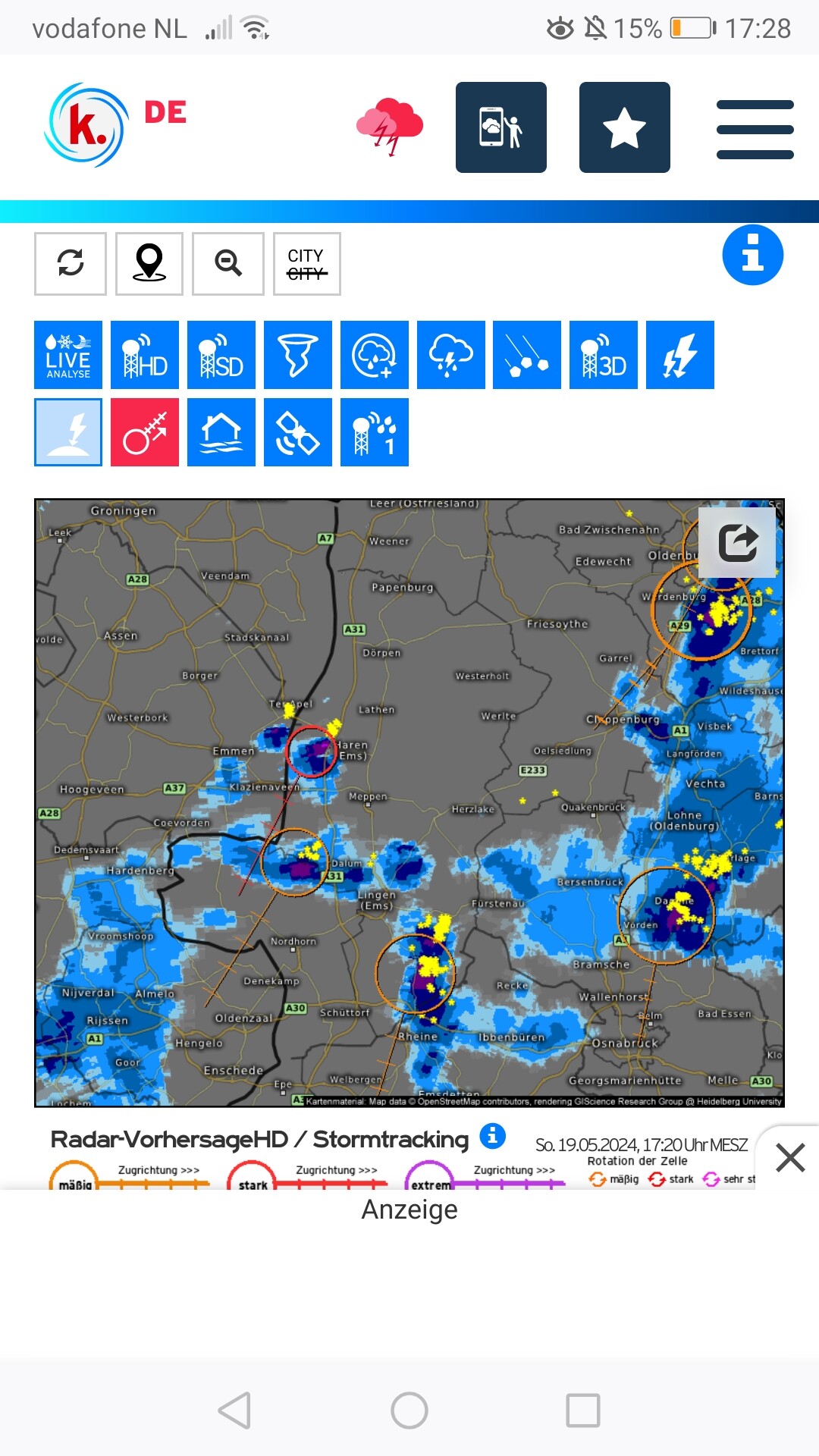Show info about Radar-VorhersageHD Stormtracking
Viewport: 819px width, 1456px height.
tap(493, 1137)
